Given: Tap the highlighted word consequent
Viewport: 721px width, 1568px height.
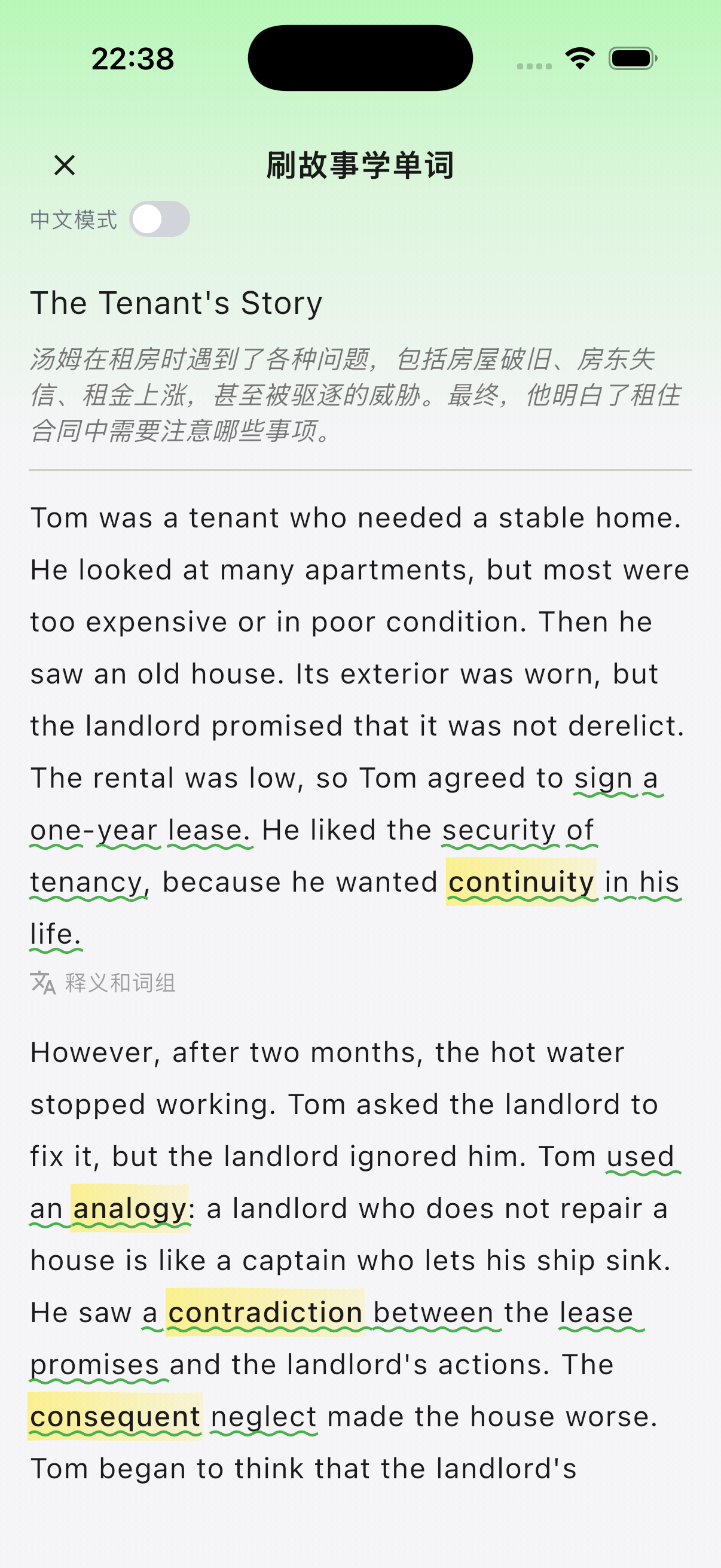Looking at the screenshot, I should (115, 1417).
